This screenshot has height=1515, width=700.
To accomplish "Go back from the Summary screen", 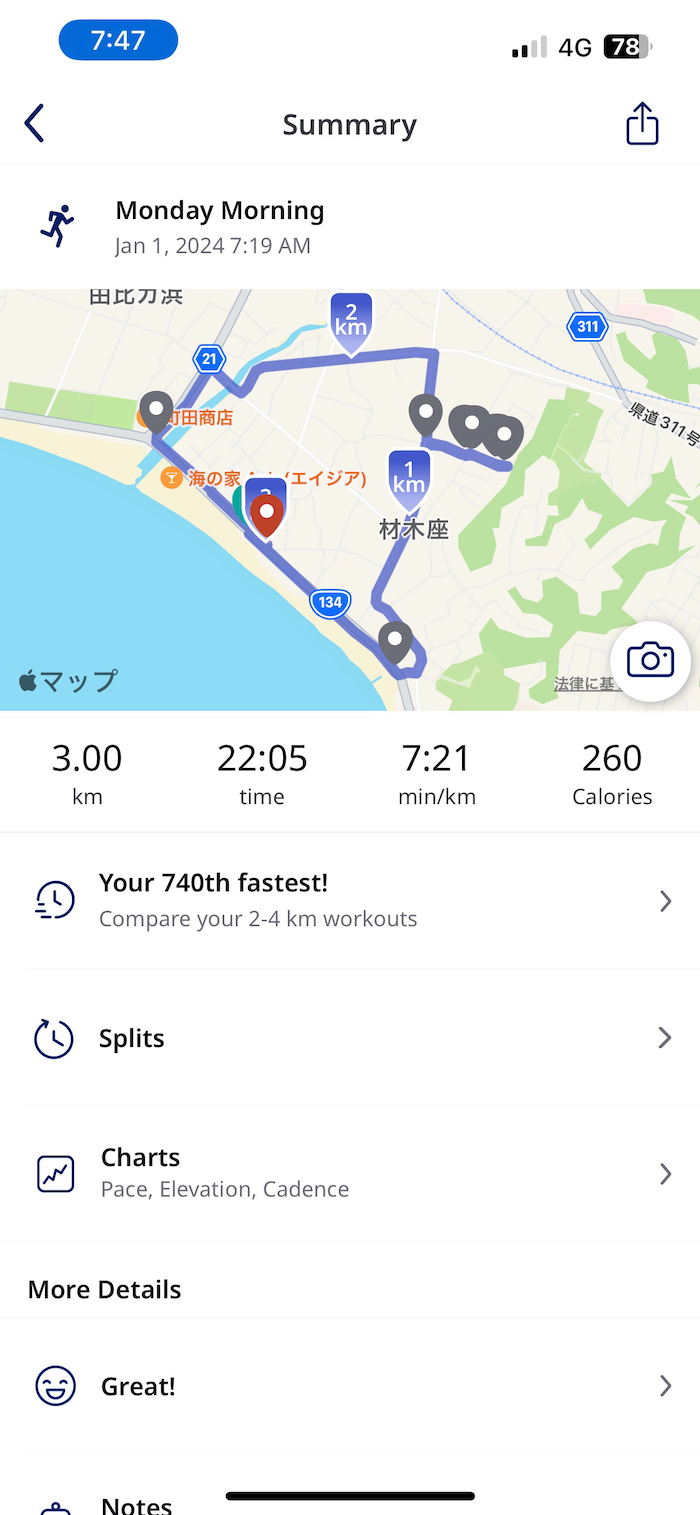I will pyautogui.click(x=35, y=124).
